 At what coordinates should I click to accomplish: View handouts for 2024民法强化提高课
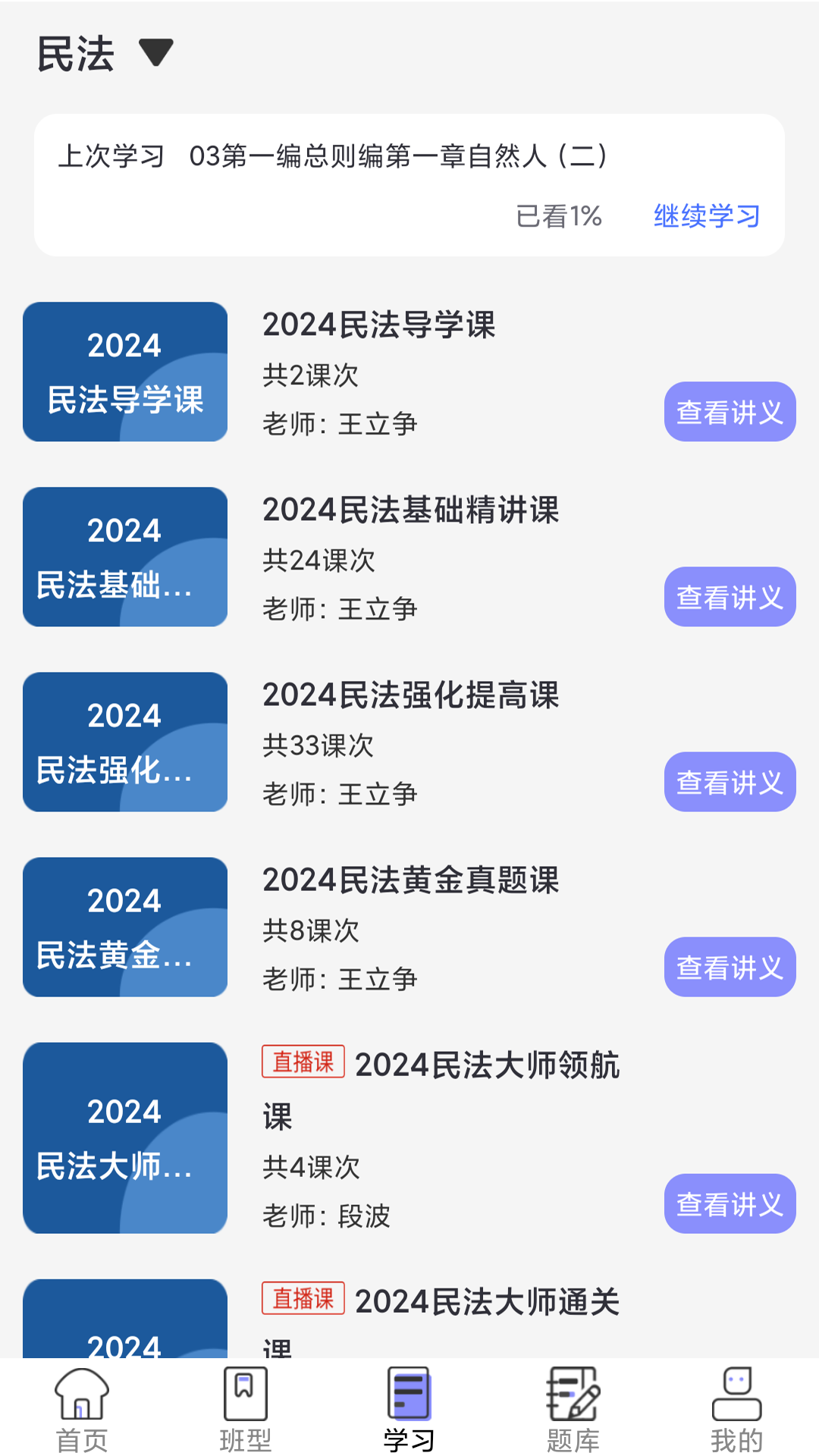[730, 782]
